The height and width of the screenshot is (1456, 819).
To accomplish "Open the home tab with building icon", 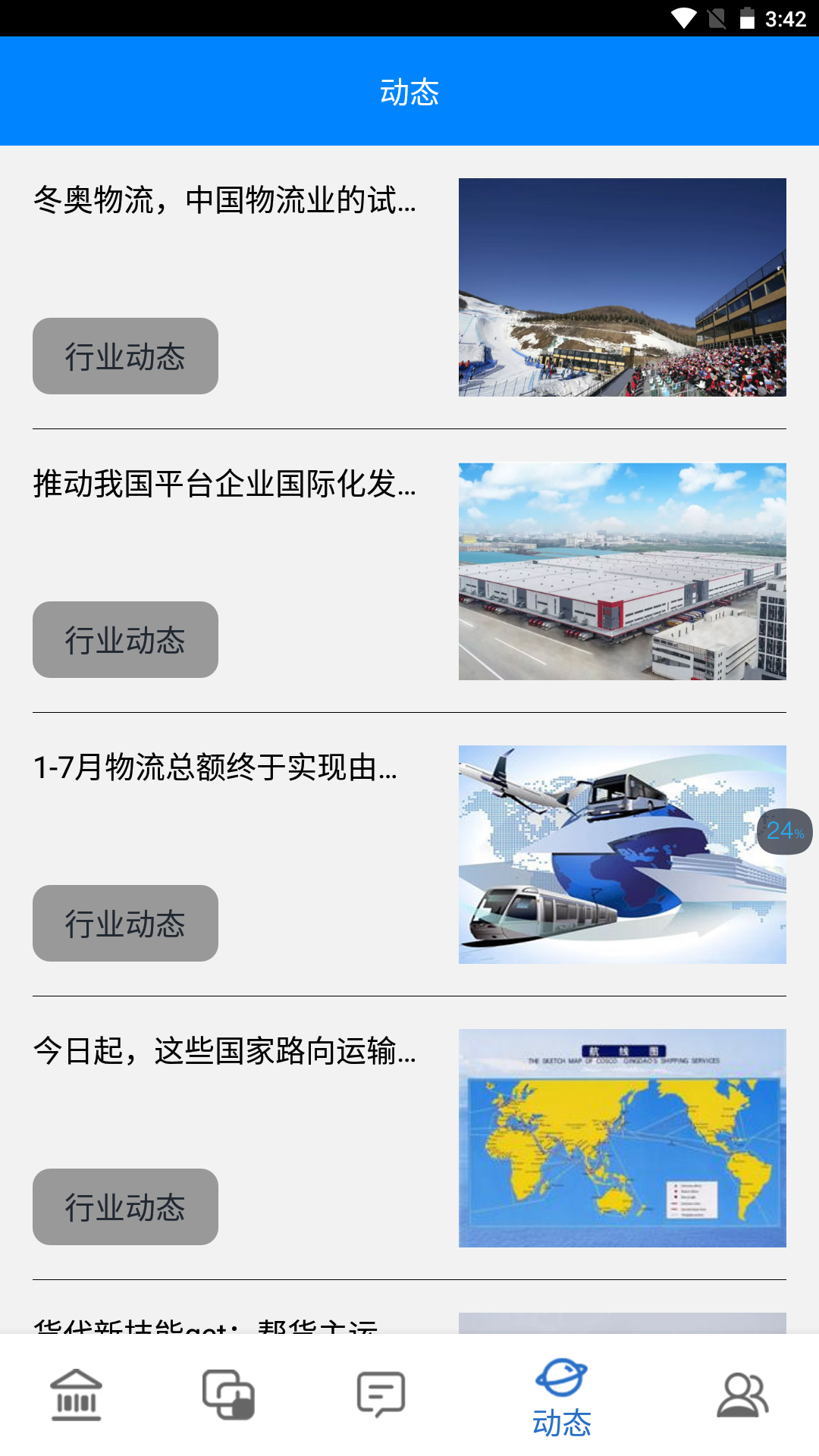I will [x=76, y=1395].
